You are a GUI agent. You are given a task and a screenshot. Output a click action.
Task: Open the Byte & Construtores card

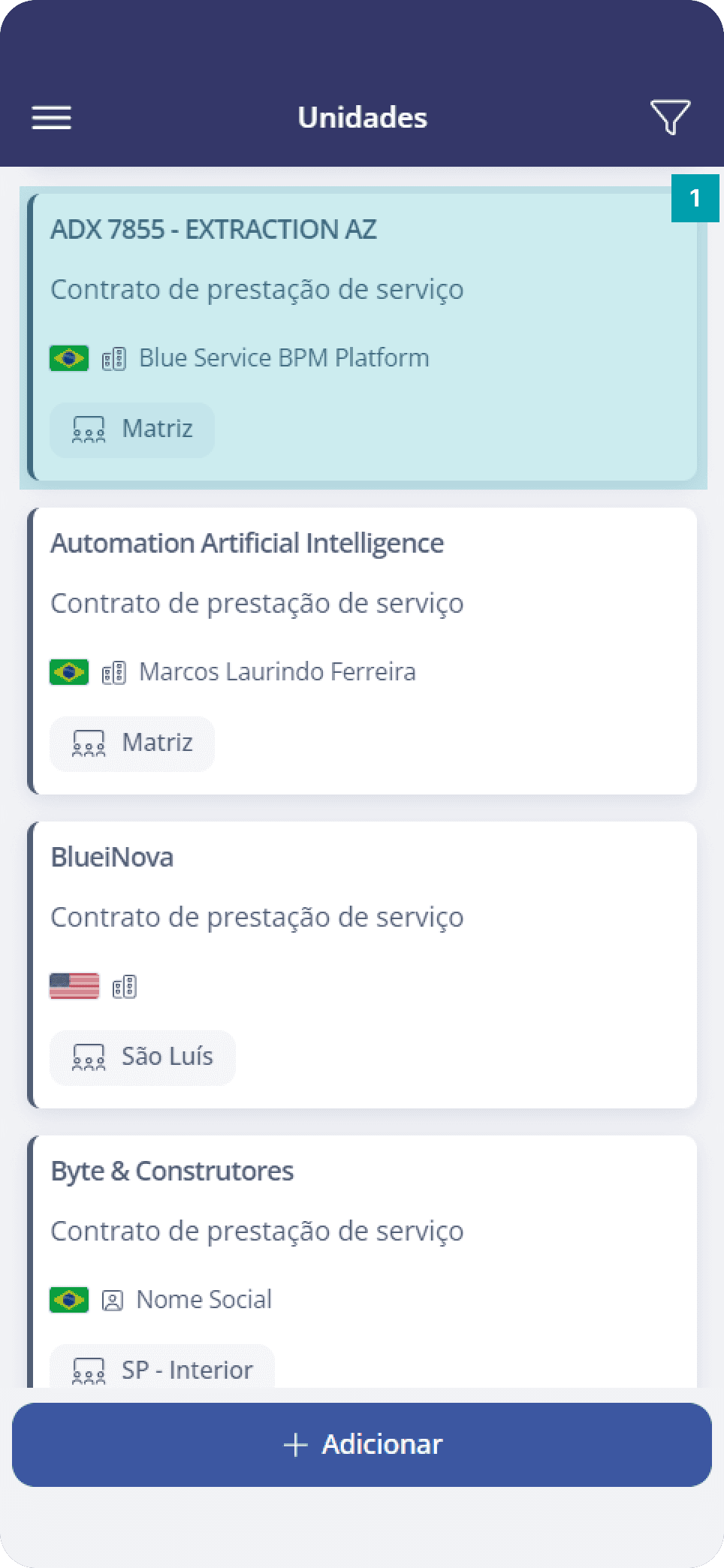point(363,1262)
